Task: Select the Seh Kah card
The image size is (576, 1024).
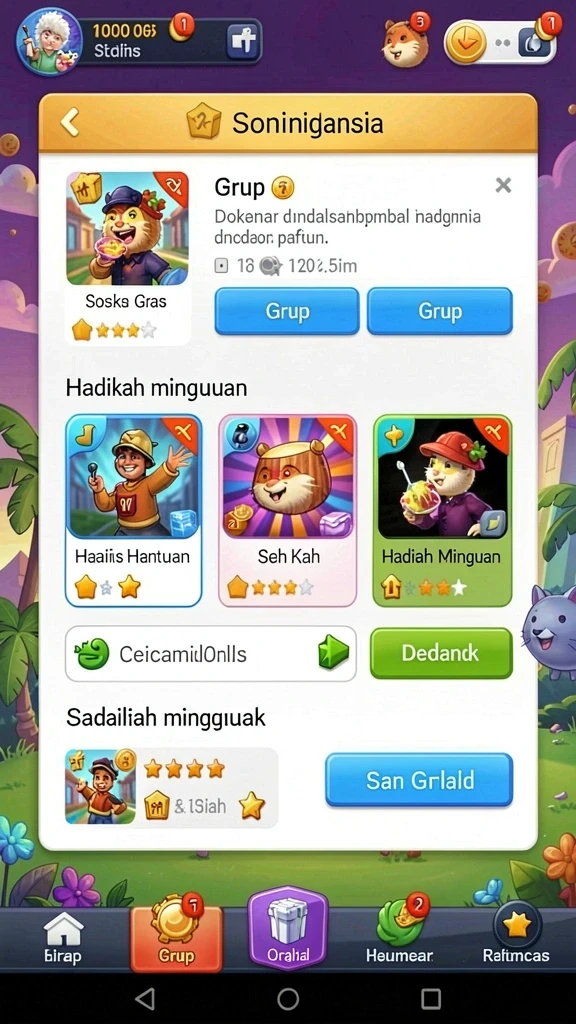Action: (288, 511)
